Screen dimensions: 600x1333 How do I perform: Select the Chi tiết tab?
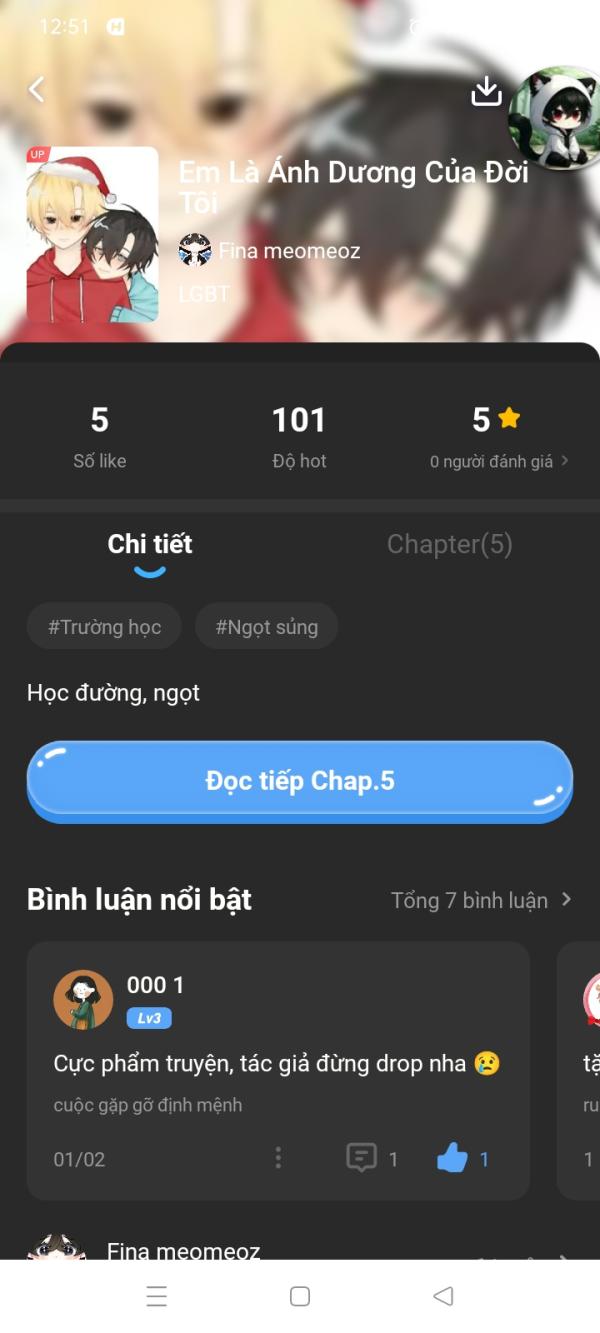pos(150,544)
